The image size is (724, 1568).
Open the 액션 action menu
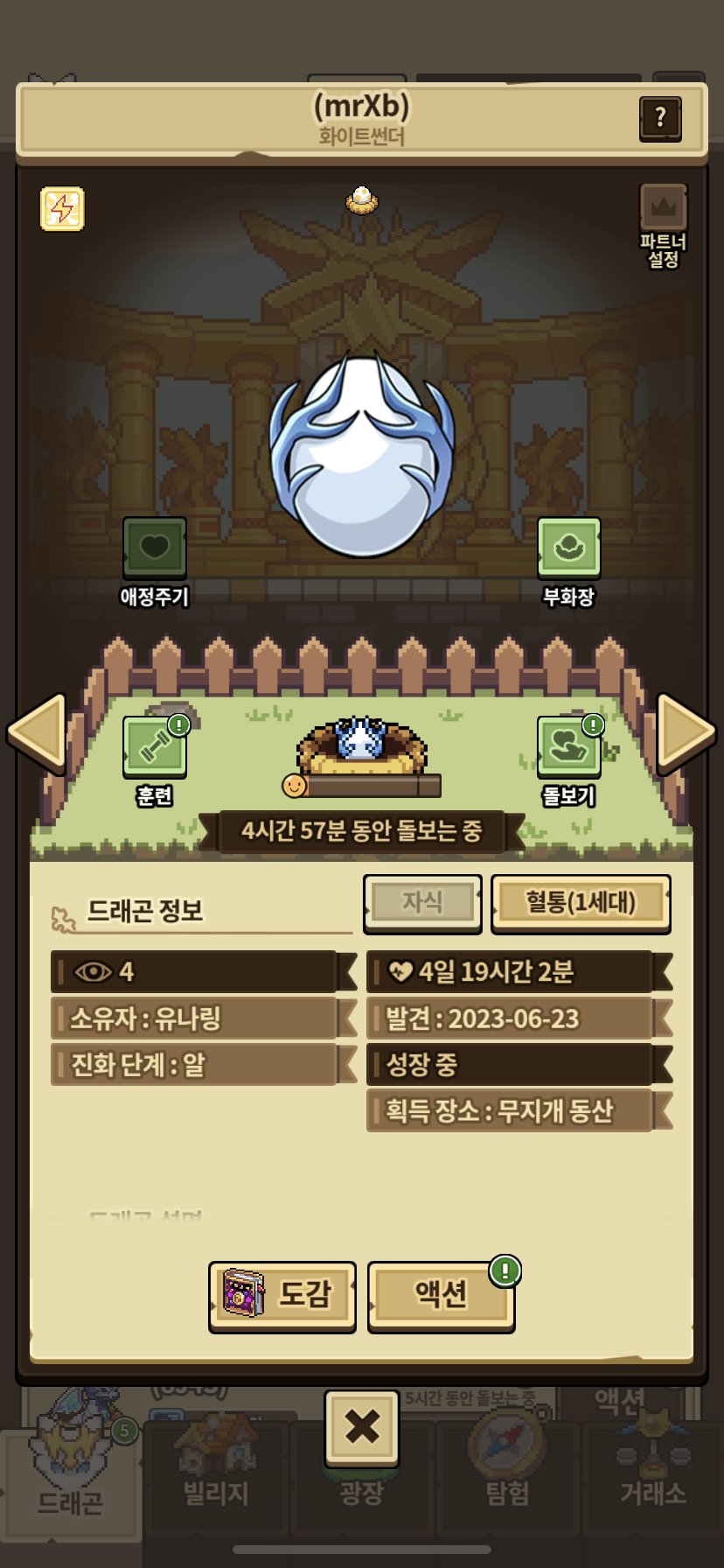coord(441,1295)
